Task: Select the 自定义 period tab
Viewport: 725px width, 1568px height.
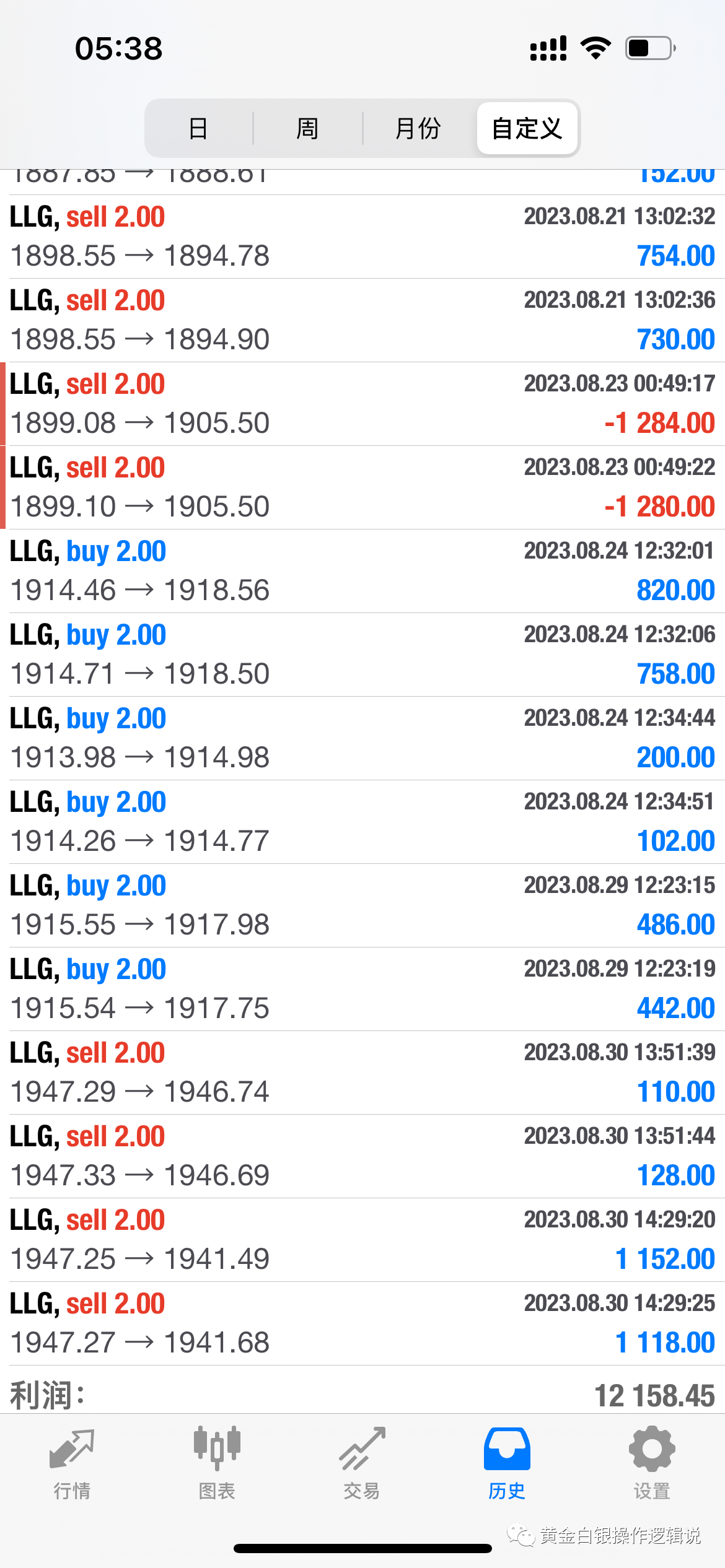Action: [x=527, y=129]
